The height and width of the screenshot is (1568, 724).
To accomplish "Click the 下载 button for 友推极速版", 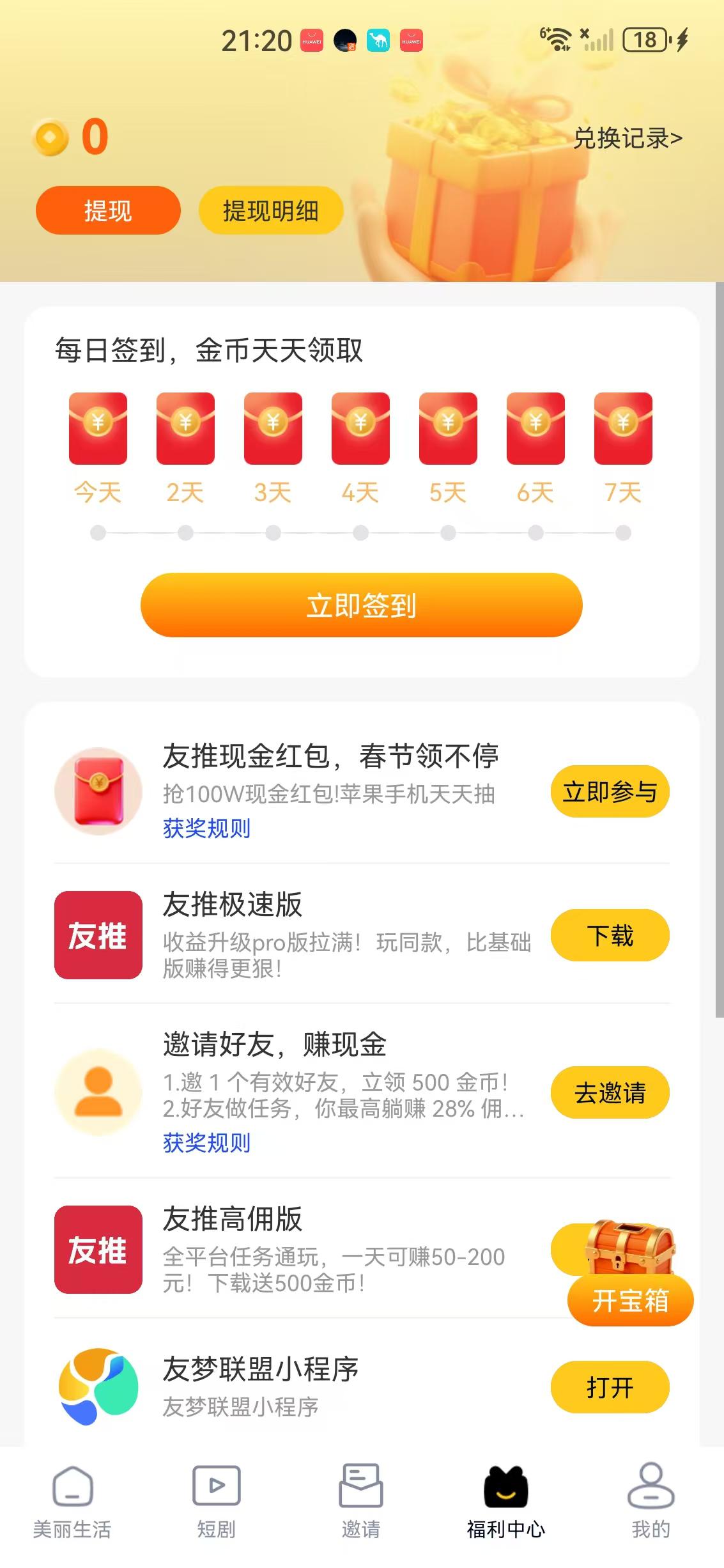I will point(609,935).
